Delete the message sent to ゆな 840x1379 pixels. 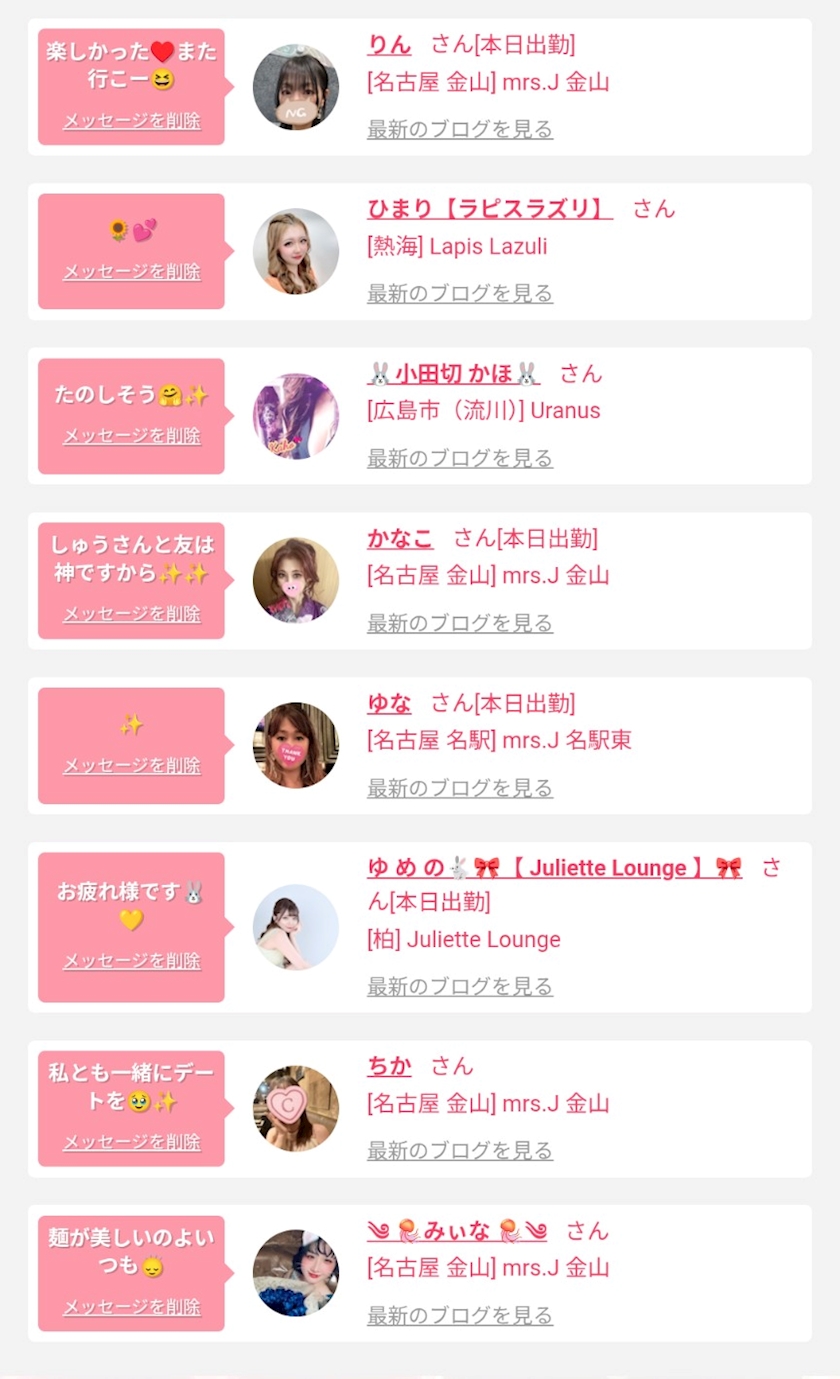point(132,766)
